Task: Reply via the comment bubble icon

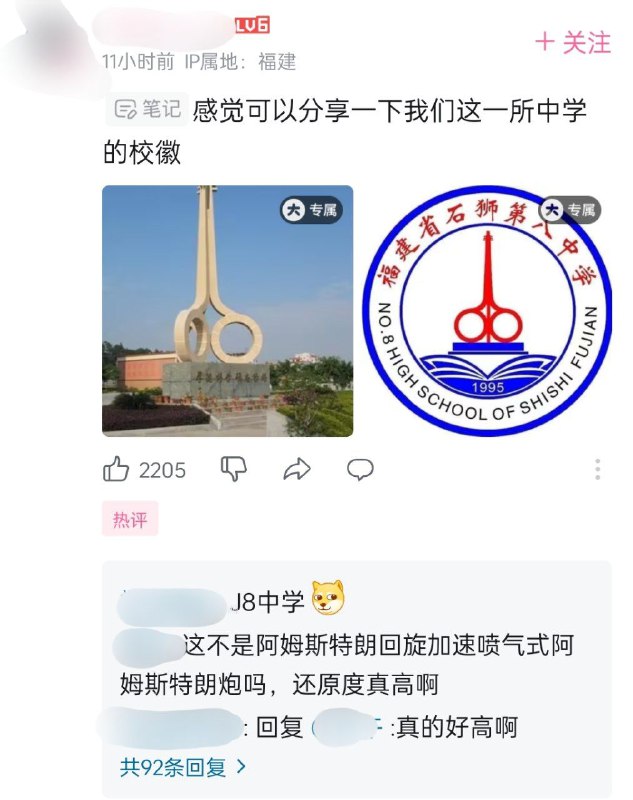Action: click(360, 469)
